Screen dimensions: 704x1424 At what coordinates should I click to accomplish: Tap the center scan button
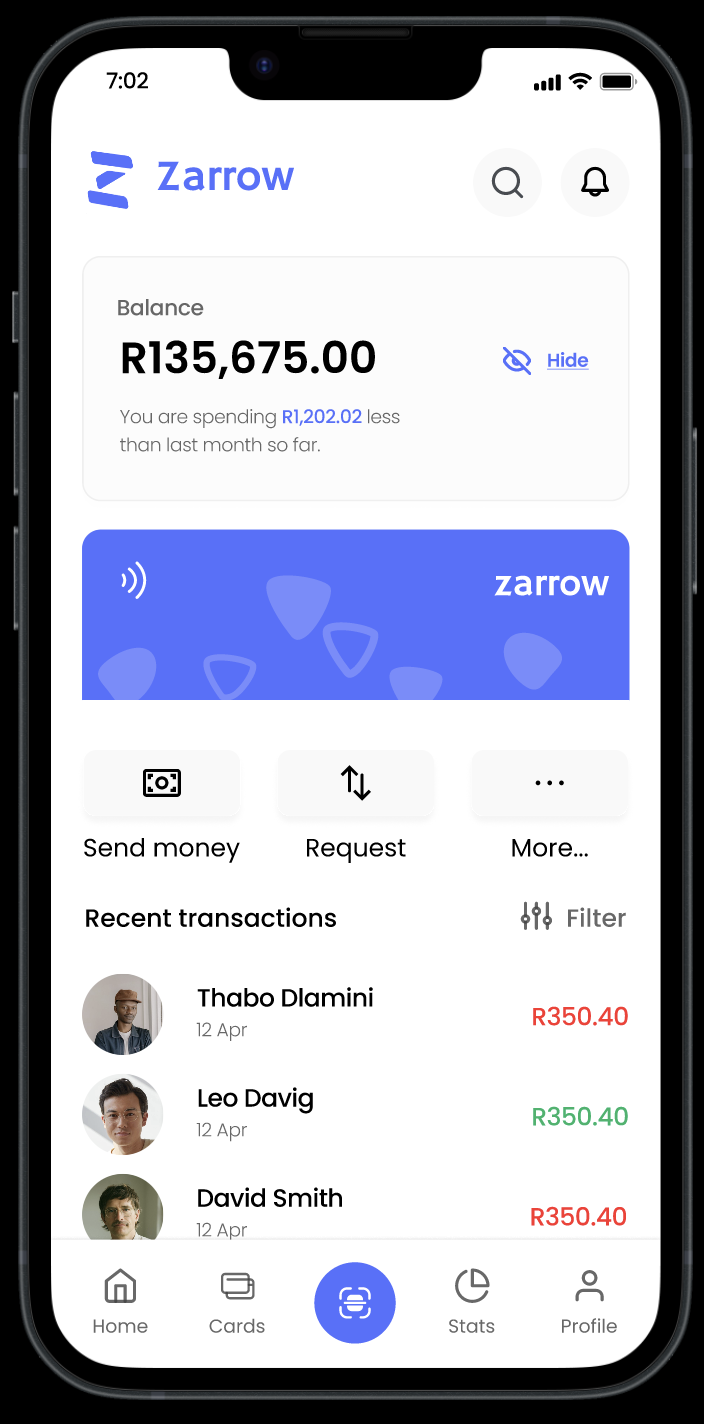[x=355, y=1303]
